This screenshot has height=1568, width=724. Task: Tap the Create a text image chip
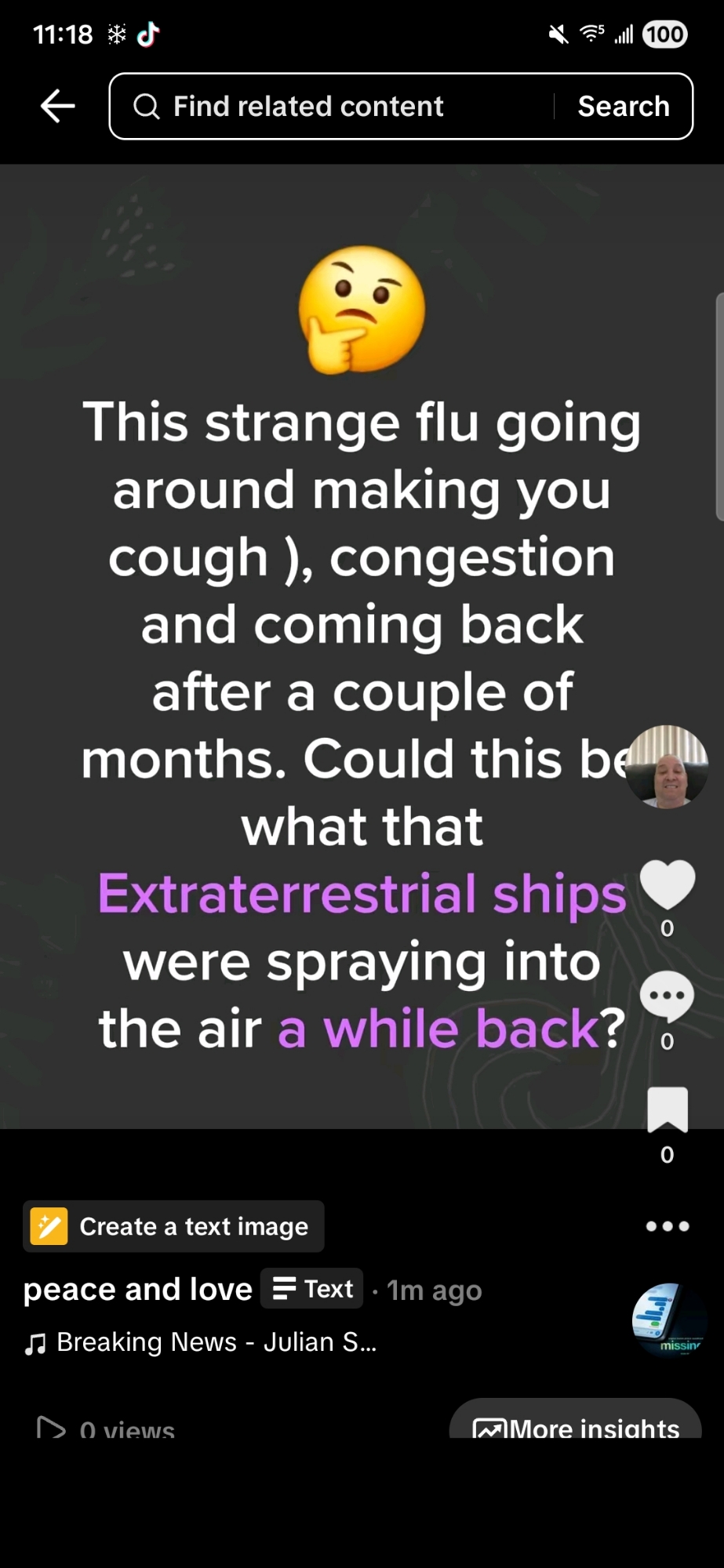point(173,1226)
